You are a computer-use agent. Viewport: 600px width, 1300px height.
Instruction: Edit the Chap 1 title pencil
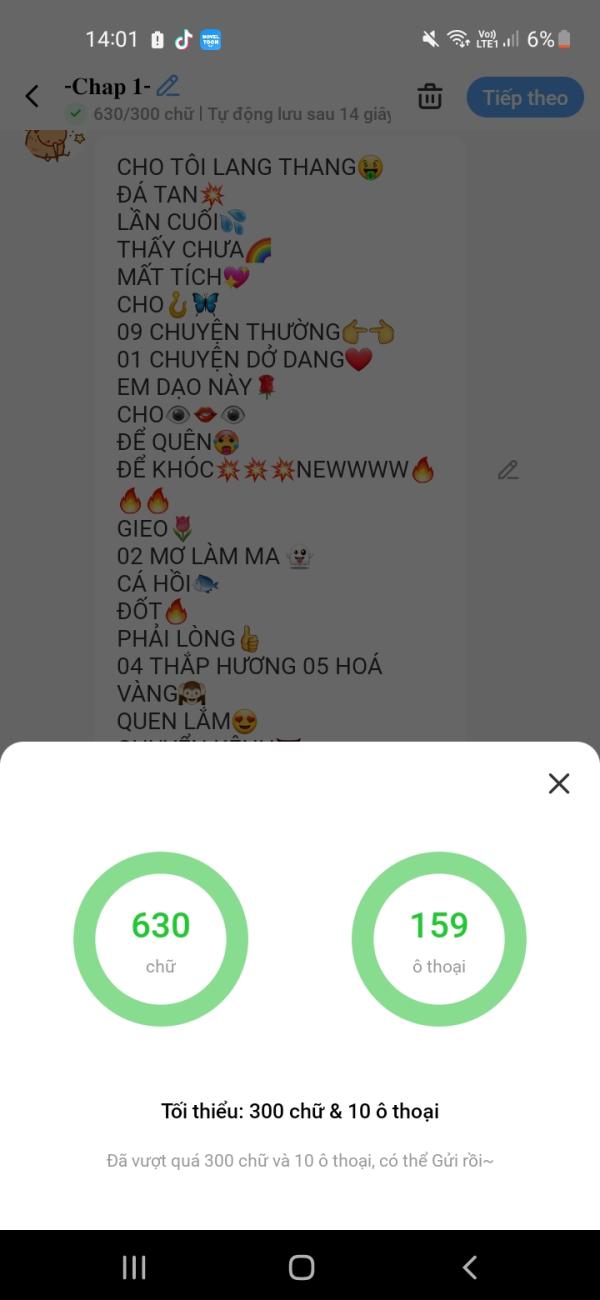[167, 86]
